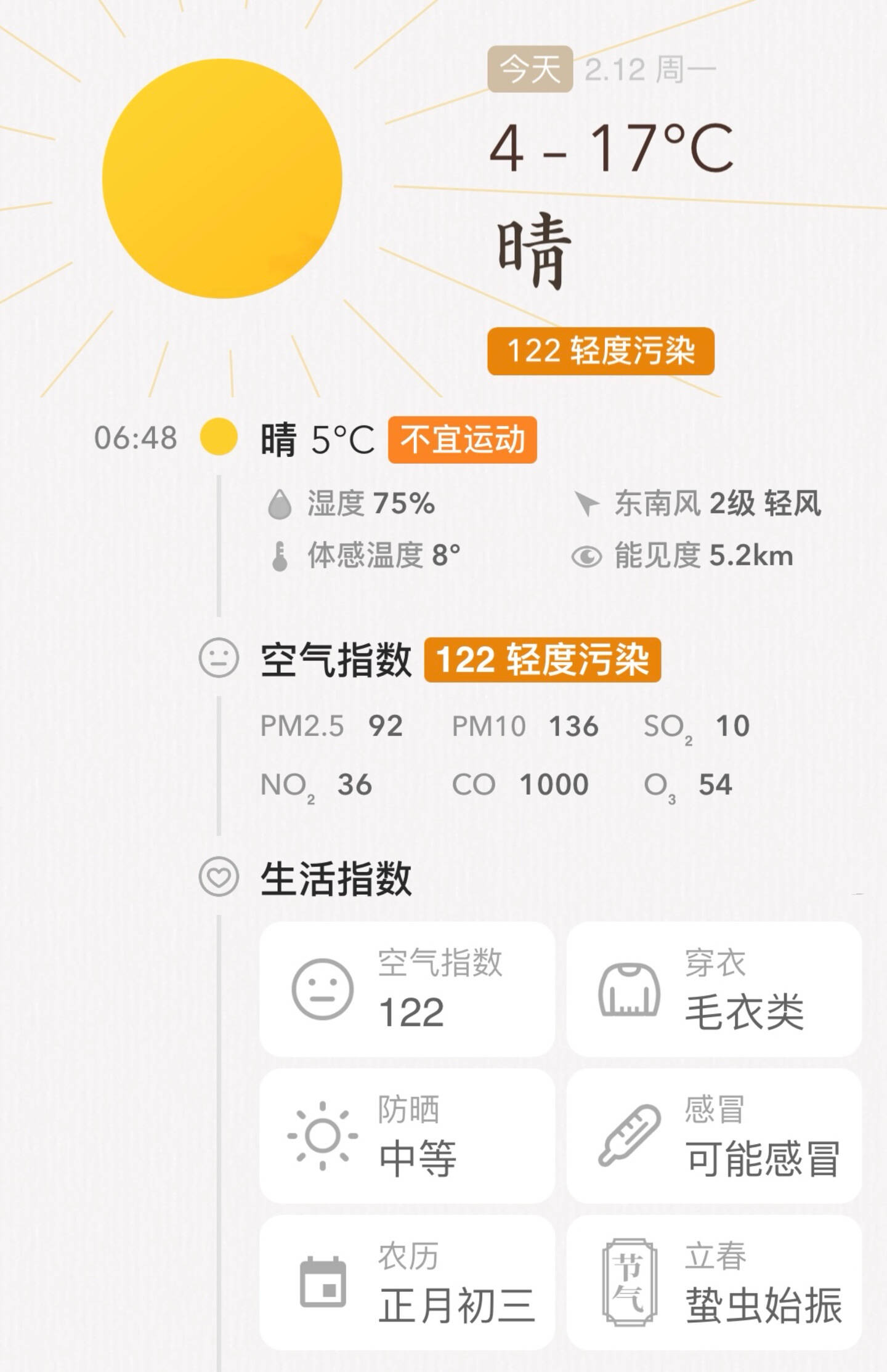Open the 感冒 可能感冒 card
Screen dimensions: 887x1372
[713, 1136]
